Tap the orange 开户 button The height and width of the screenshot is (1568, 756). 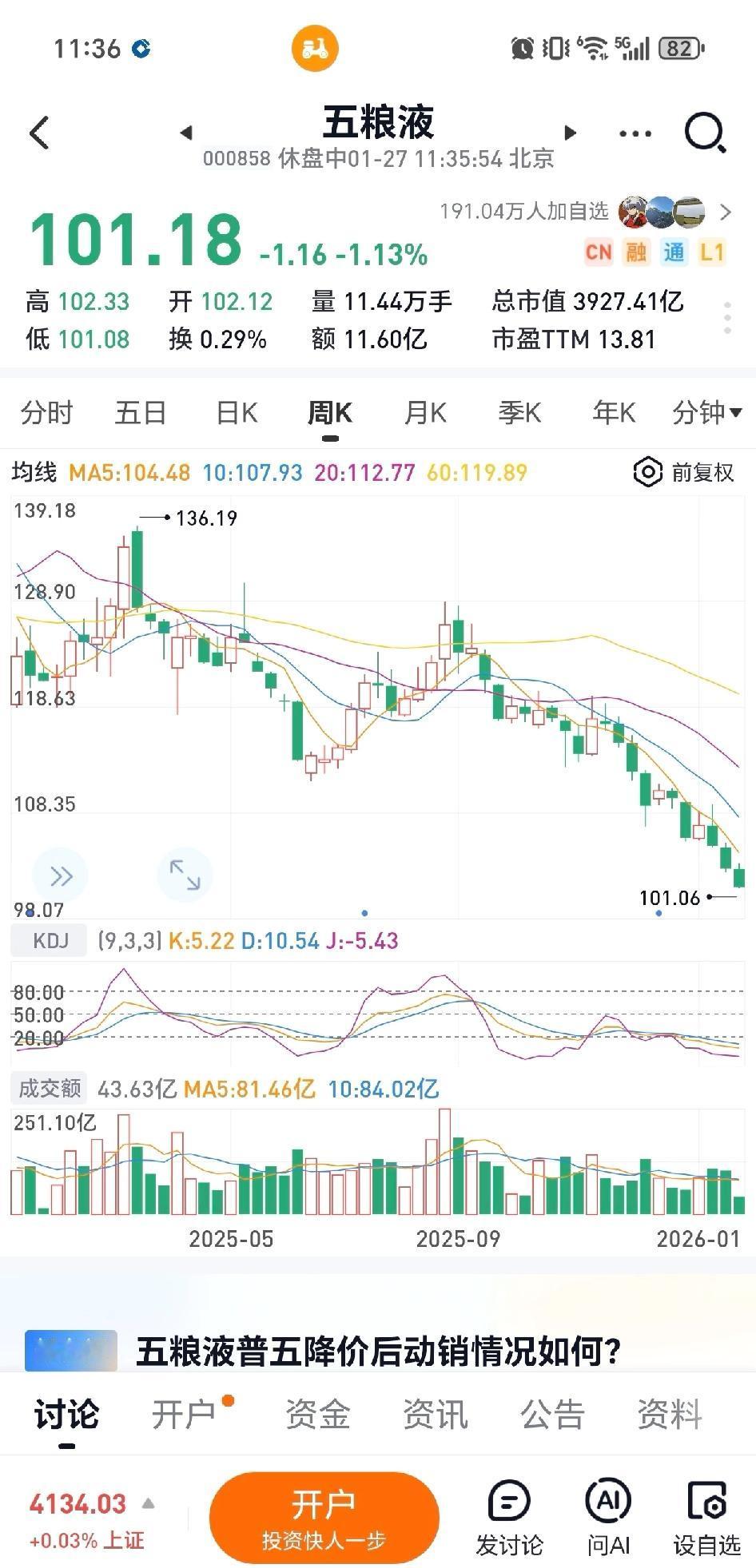324,1518
